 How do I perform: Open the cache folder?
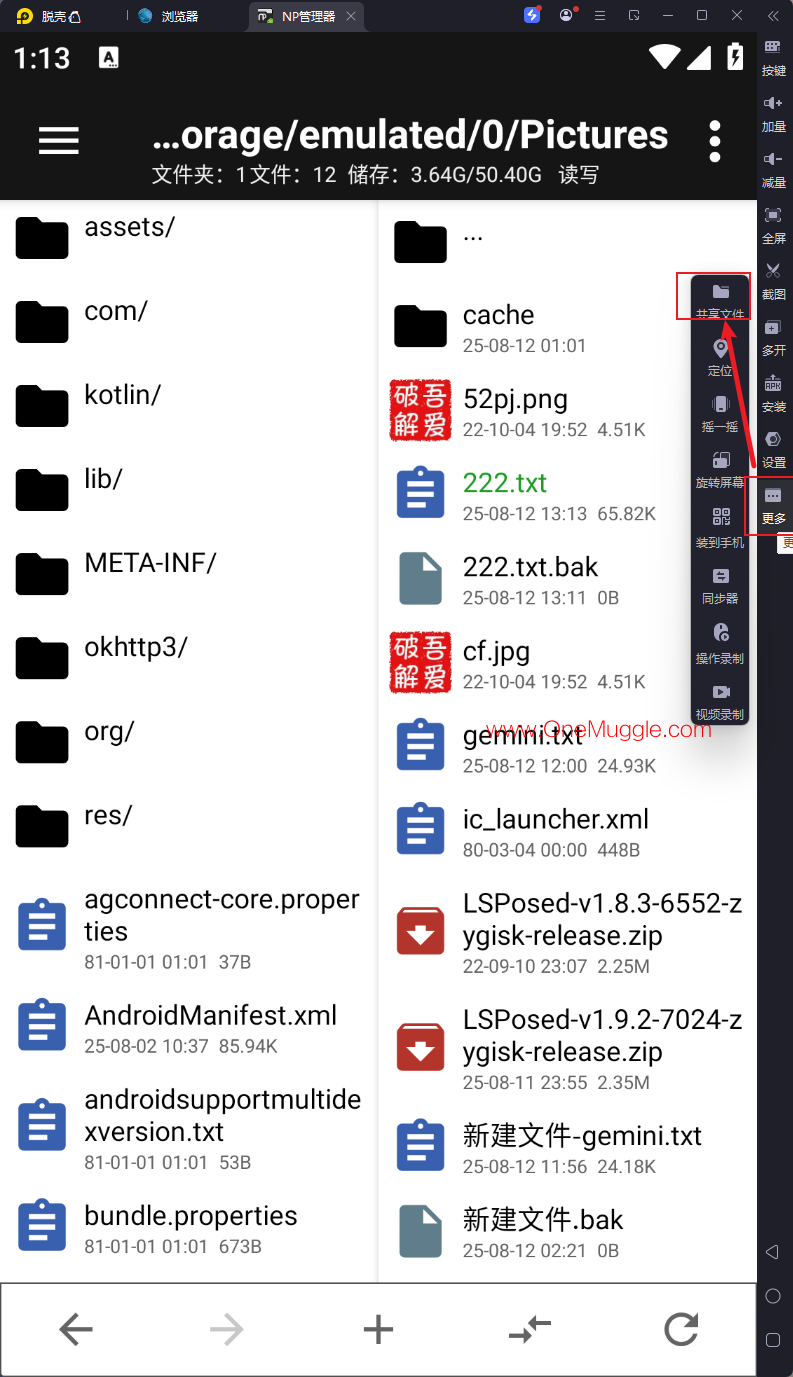coord(498,316)
